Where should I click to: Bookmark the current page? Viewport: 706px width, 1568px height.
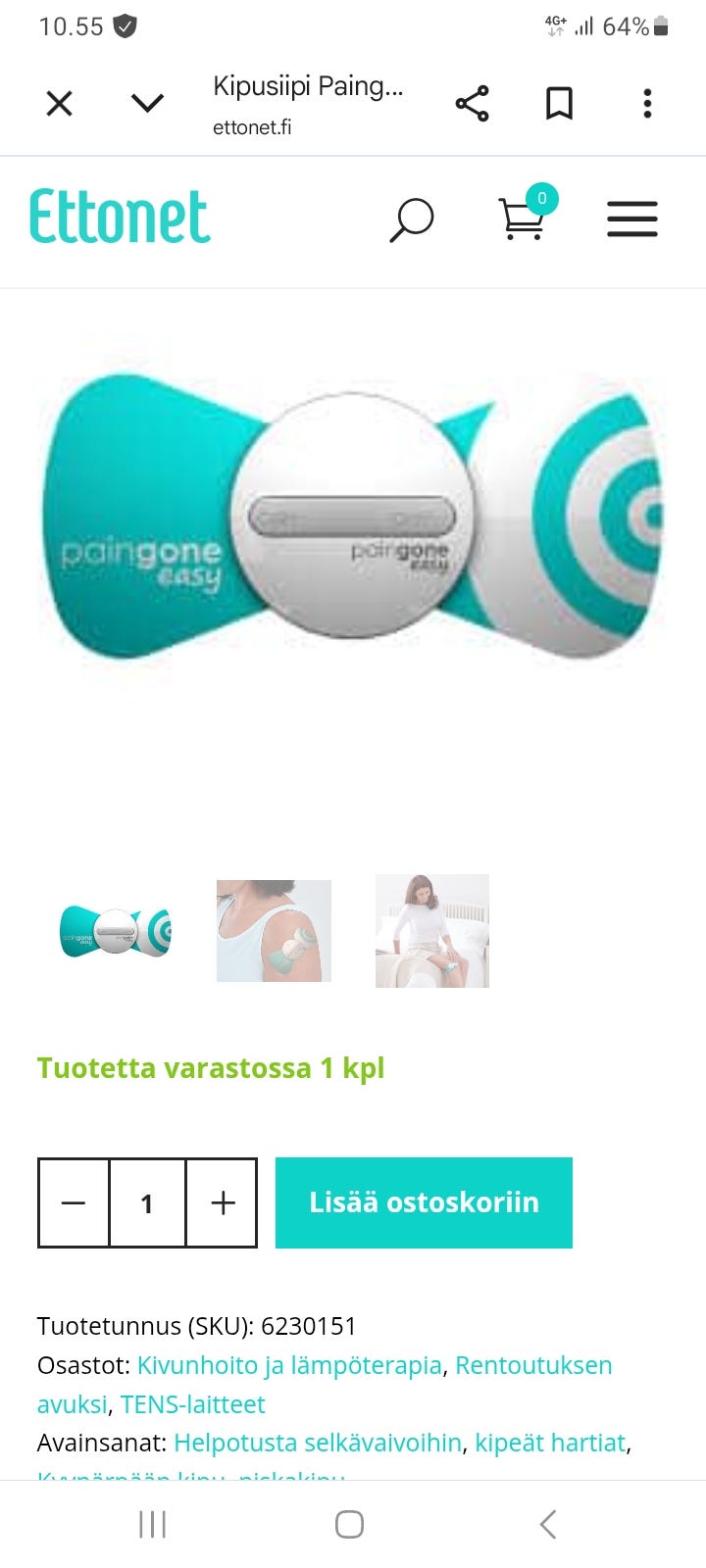(559, 102)
